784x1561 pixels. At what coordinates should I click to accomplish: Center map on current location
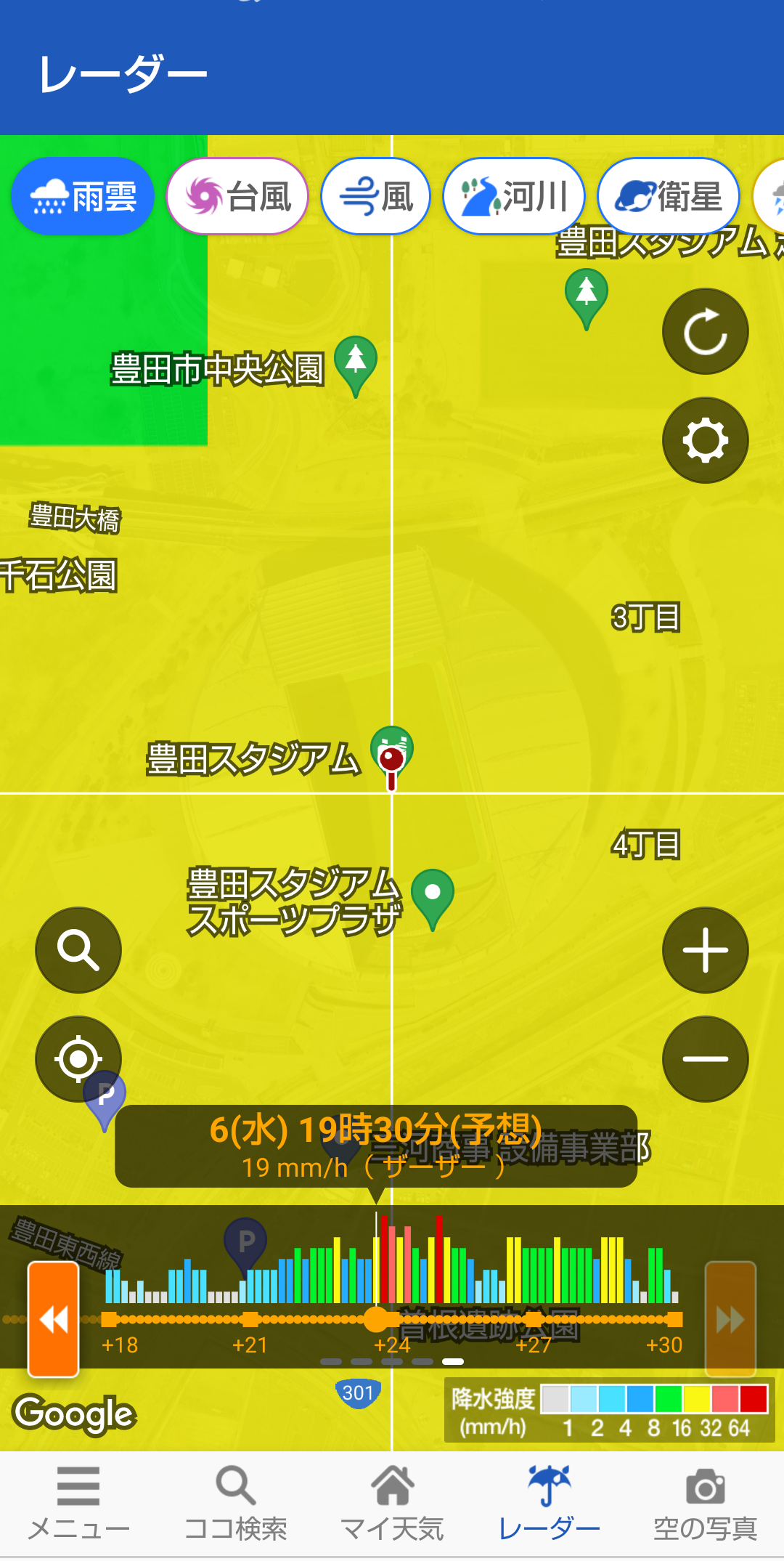pos(78,1058)
